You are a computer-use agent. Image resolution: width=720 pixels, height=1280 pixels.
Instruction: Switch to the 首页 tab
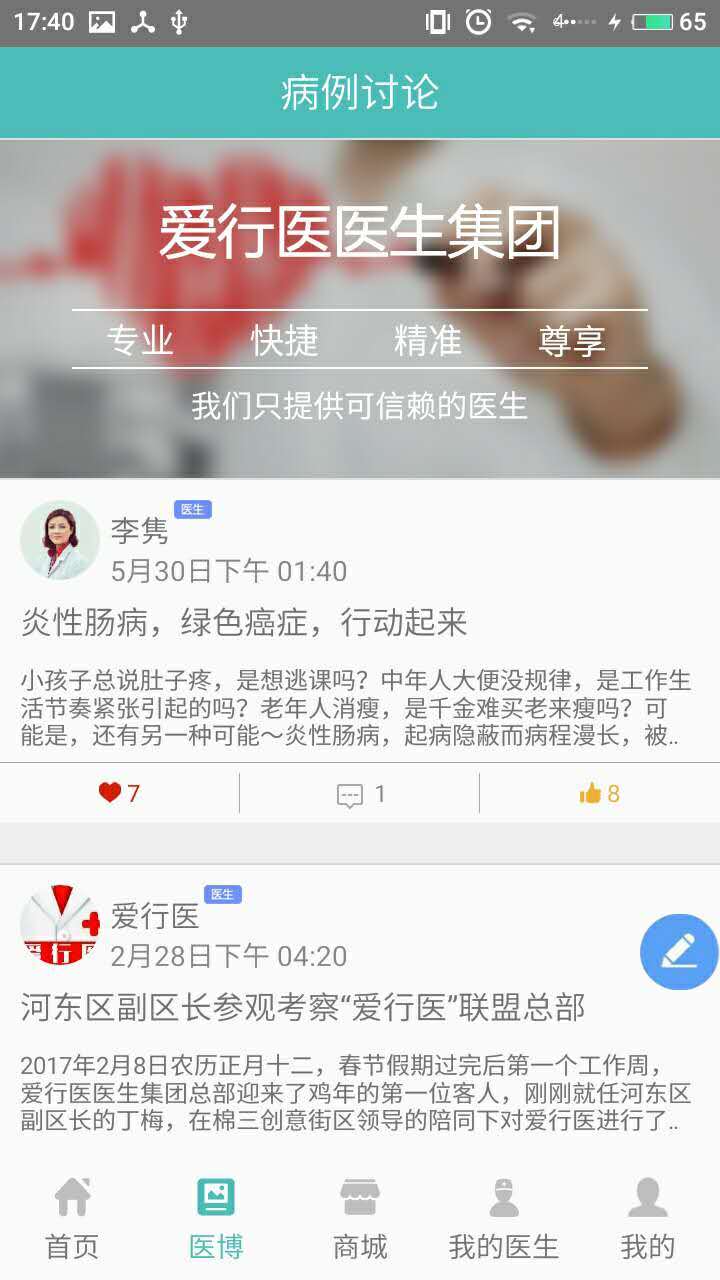coord(72,1218)
